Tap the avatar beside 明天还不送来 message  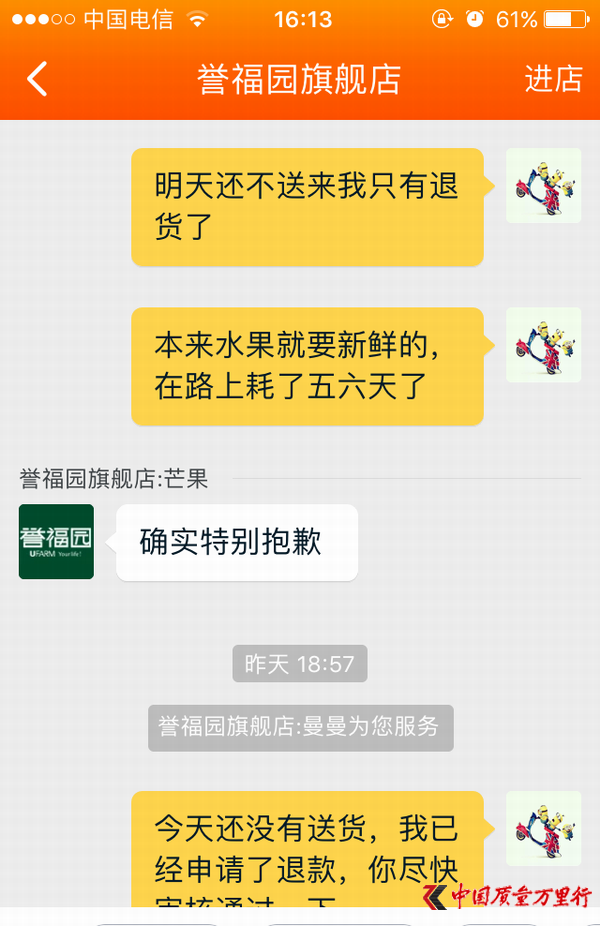[543, 186]
